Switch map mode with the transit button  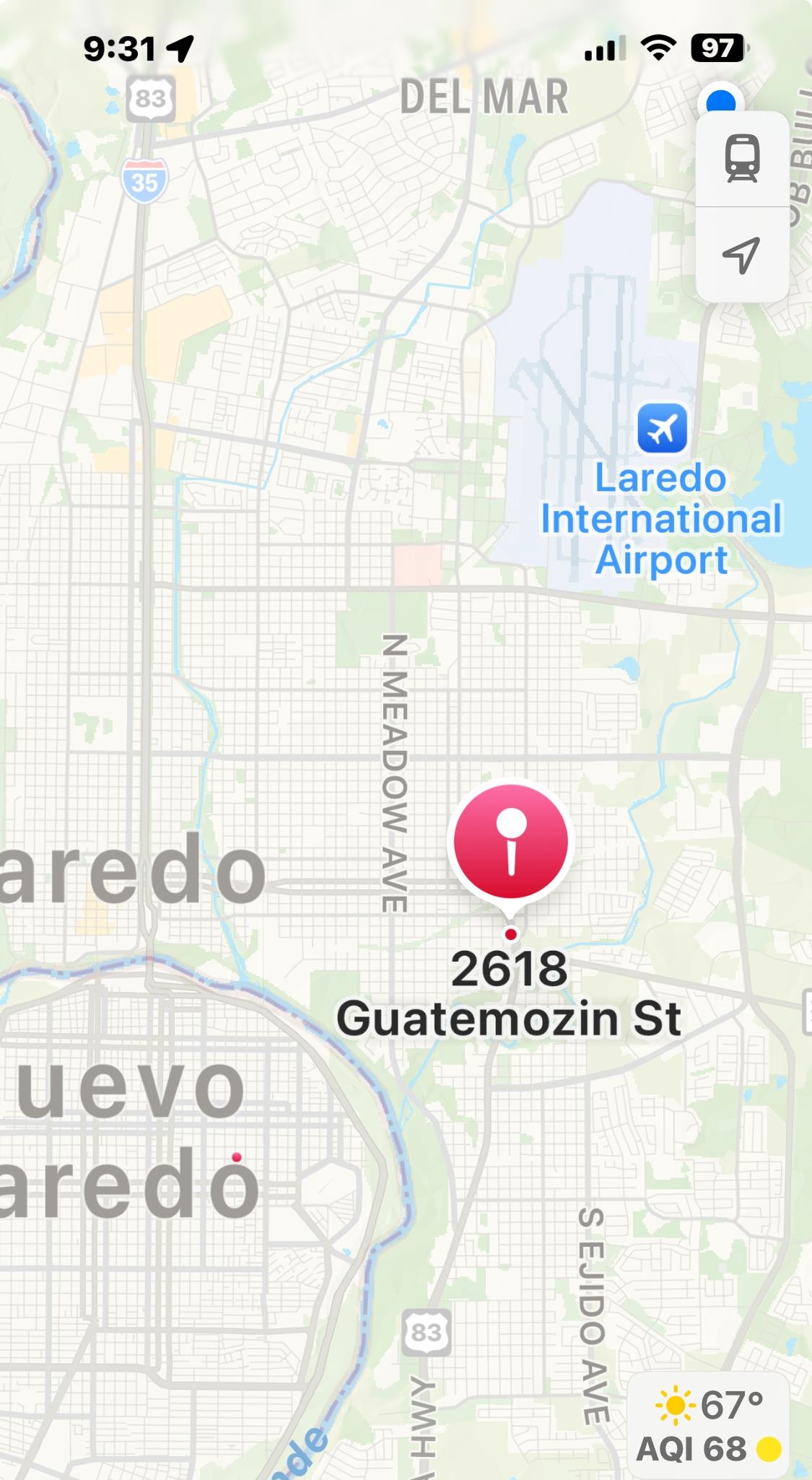741,160
